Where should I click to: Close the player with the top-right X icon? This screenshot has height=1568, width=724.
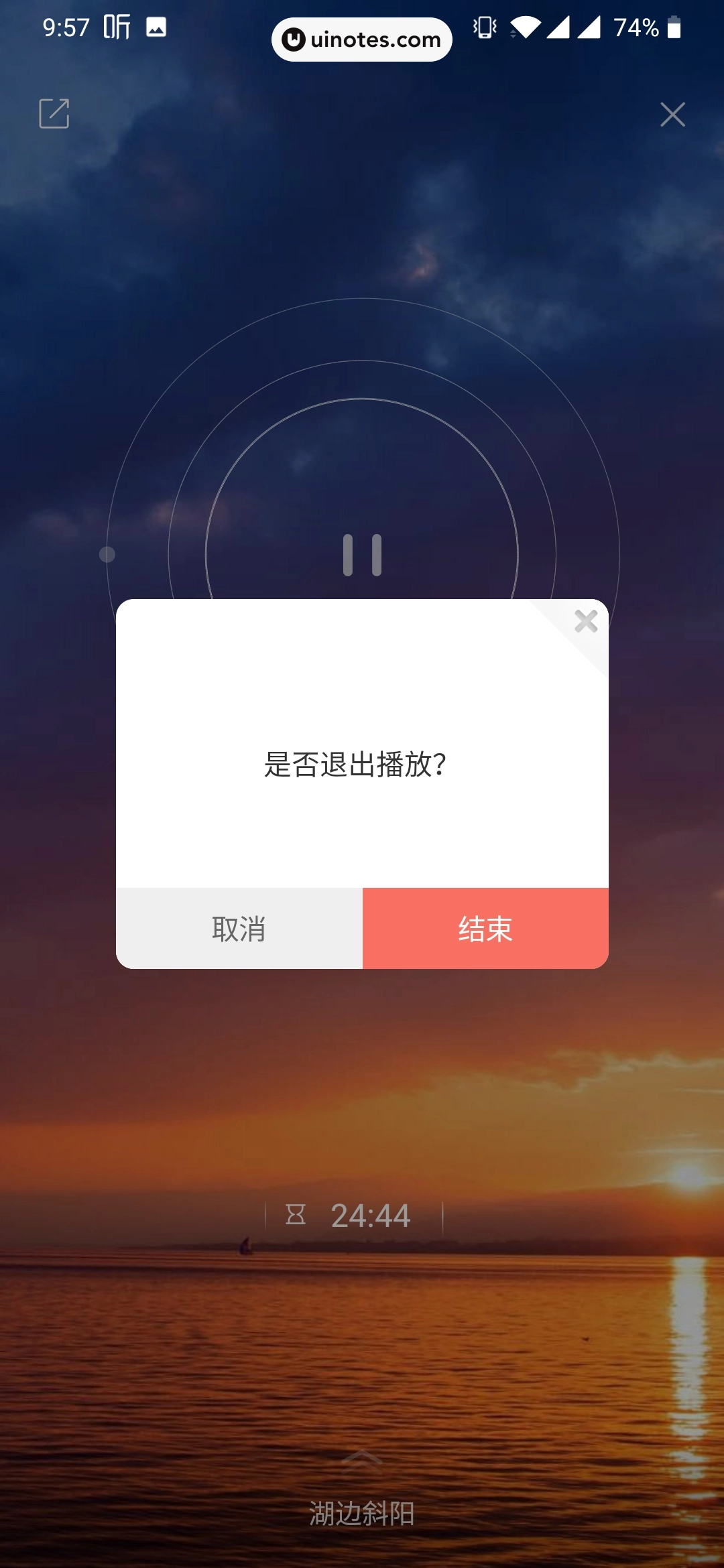click(672, 114)
